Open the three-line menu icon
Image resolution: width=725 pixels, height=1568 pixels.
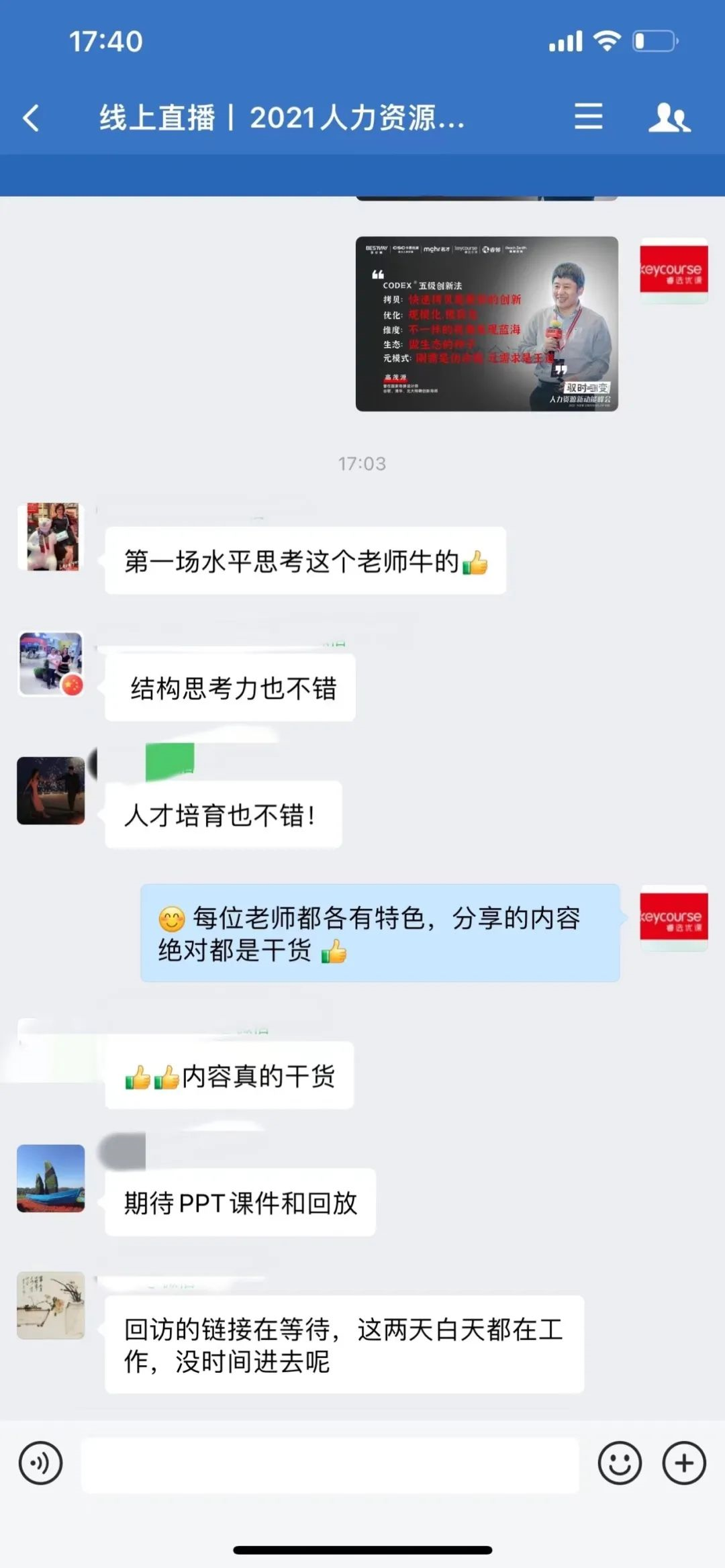(588, 117)
